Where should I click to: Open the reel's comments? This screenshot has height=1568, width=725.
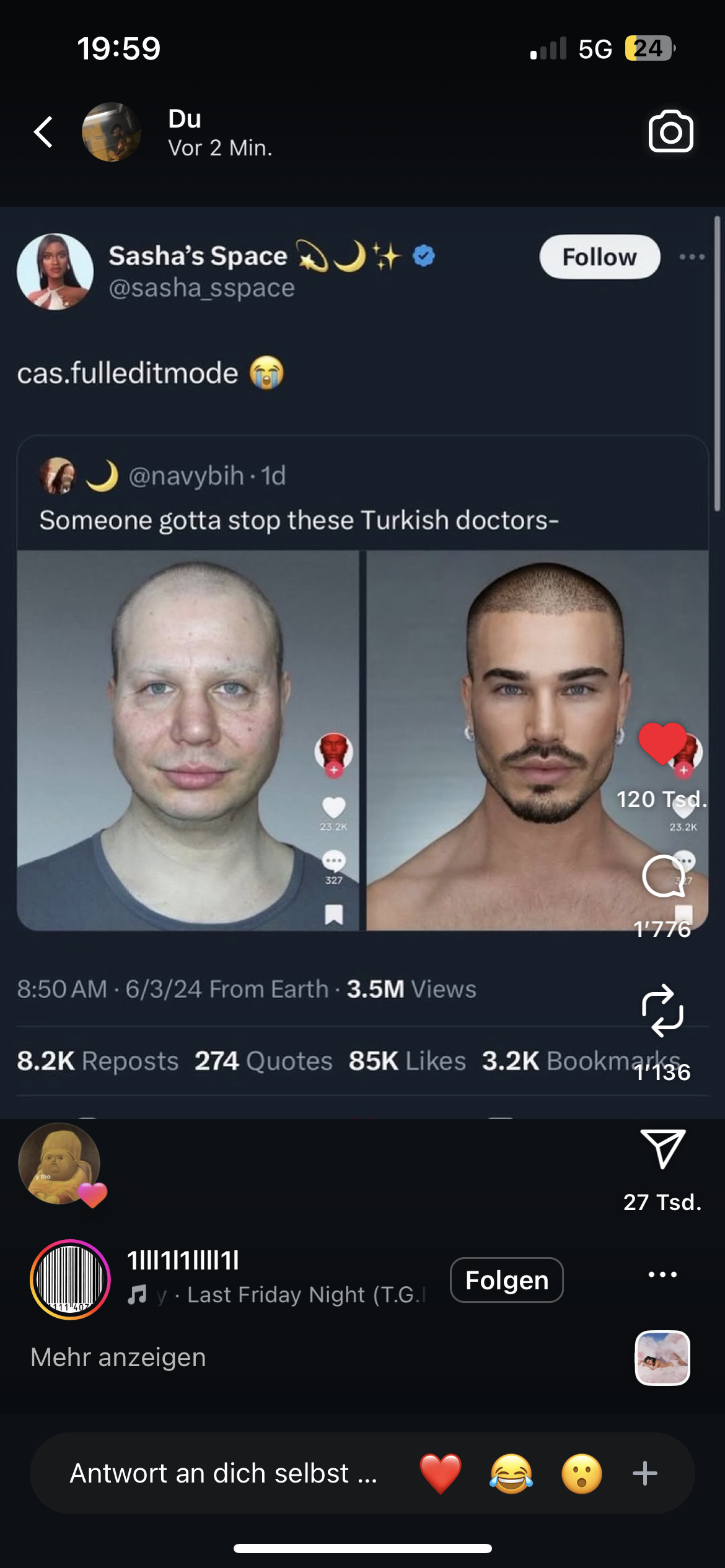pos(662,876)
